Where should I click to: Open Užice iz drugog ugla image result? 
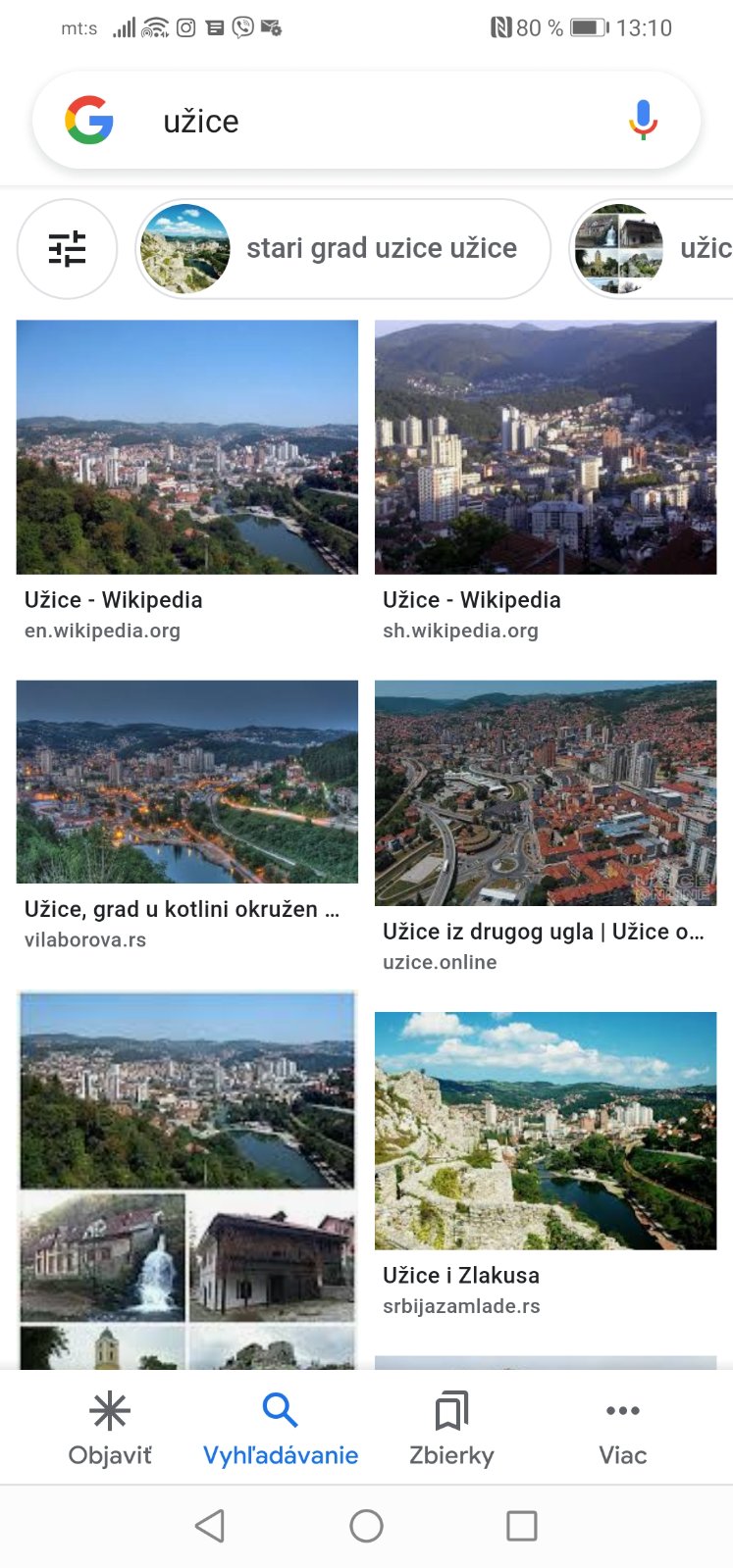point(546,792)
